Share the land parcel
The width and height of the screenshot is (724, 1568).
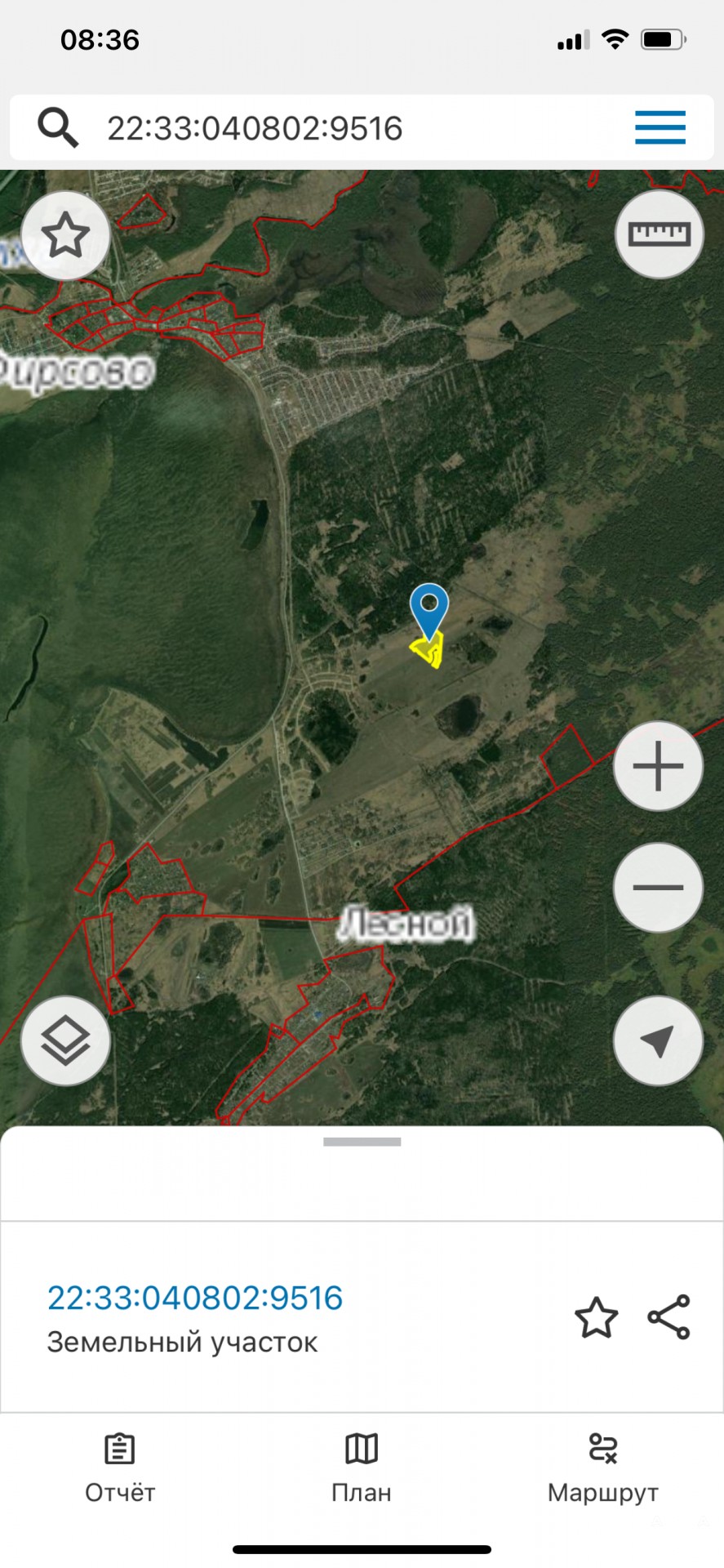click(x=669, y=1316)
